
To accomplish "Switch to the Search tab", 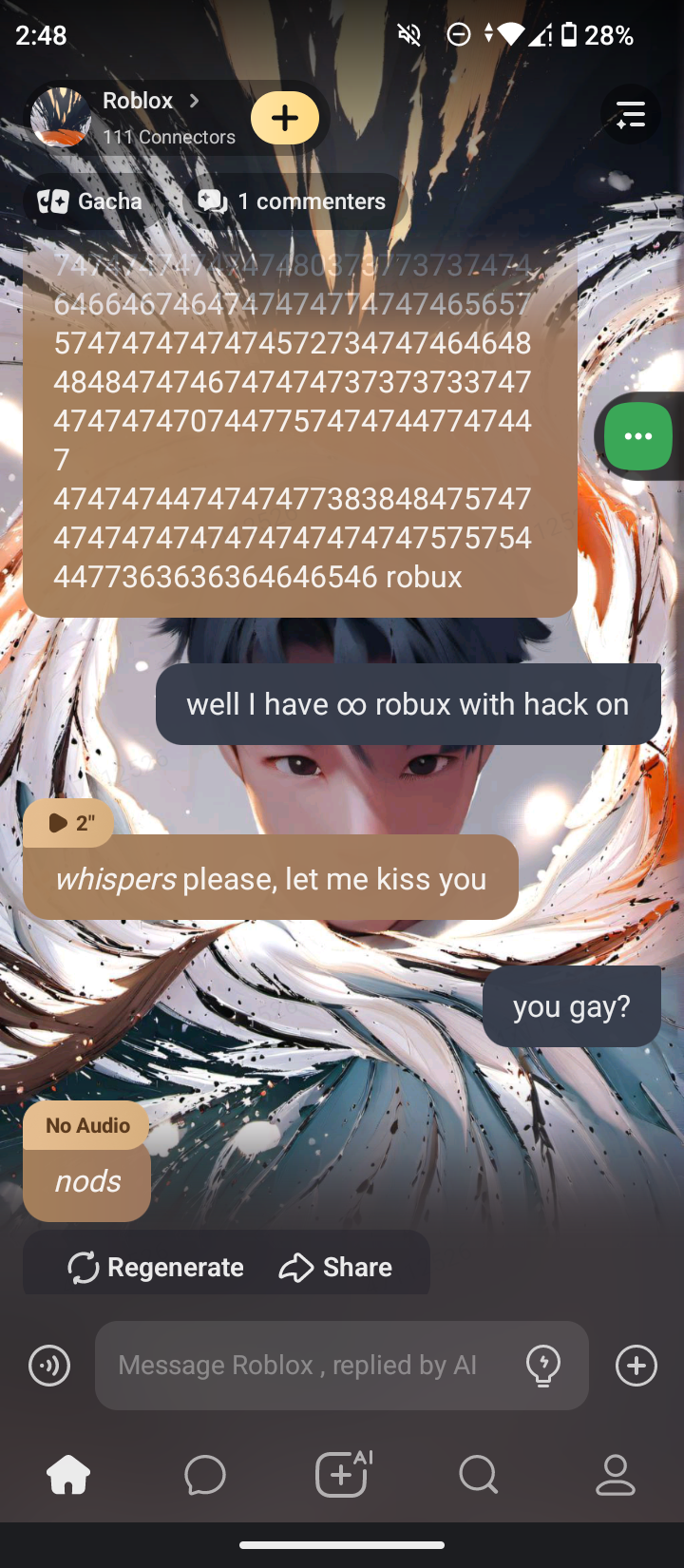I will [x=478, y=1475].
